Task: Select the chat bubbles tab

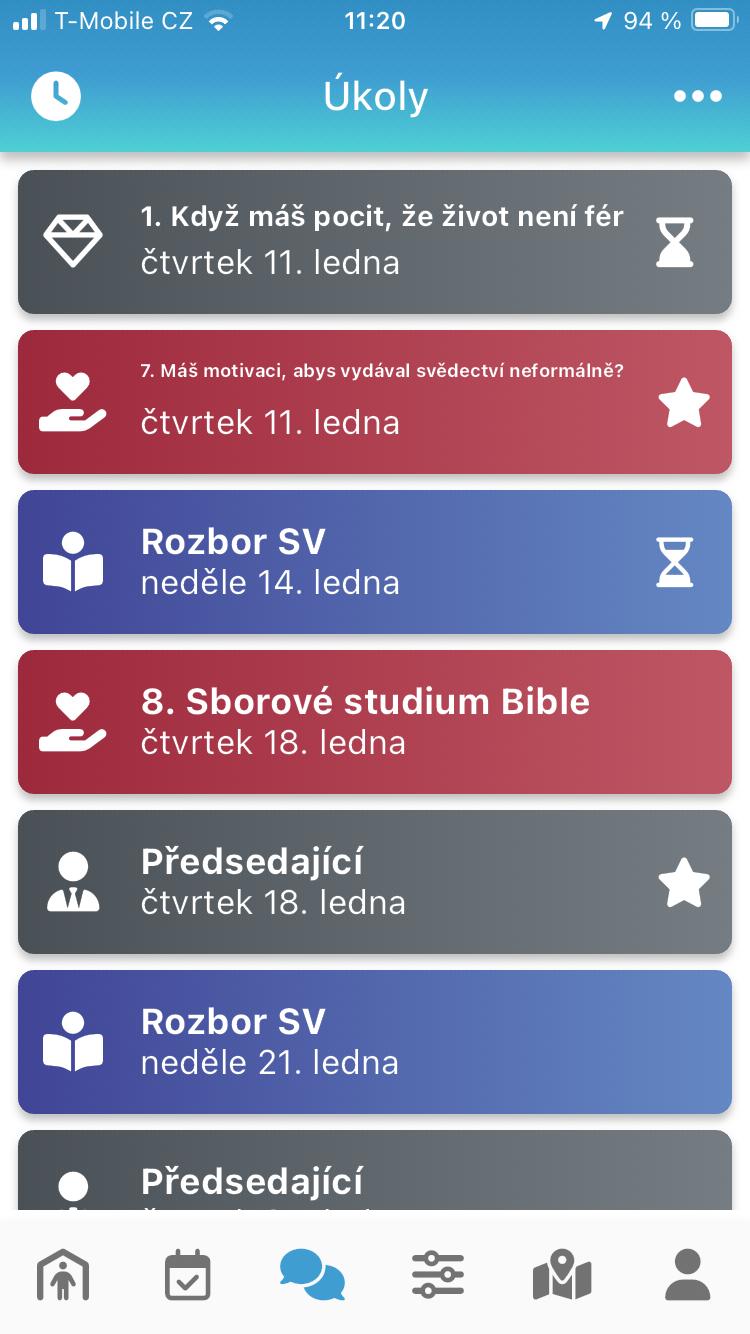Action: tap(312, 1275)
